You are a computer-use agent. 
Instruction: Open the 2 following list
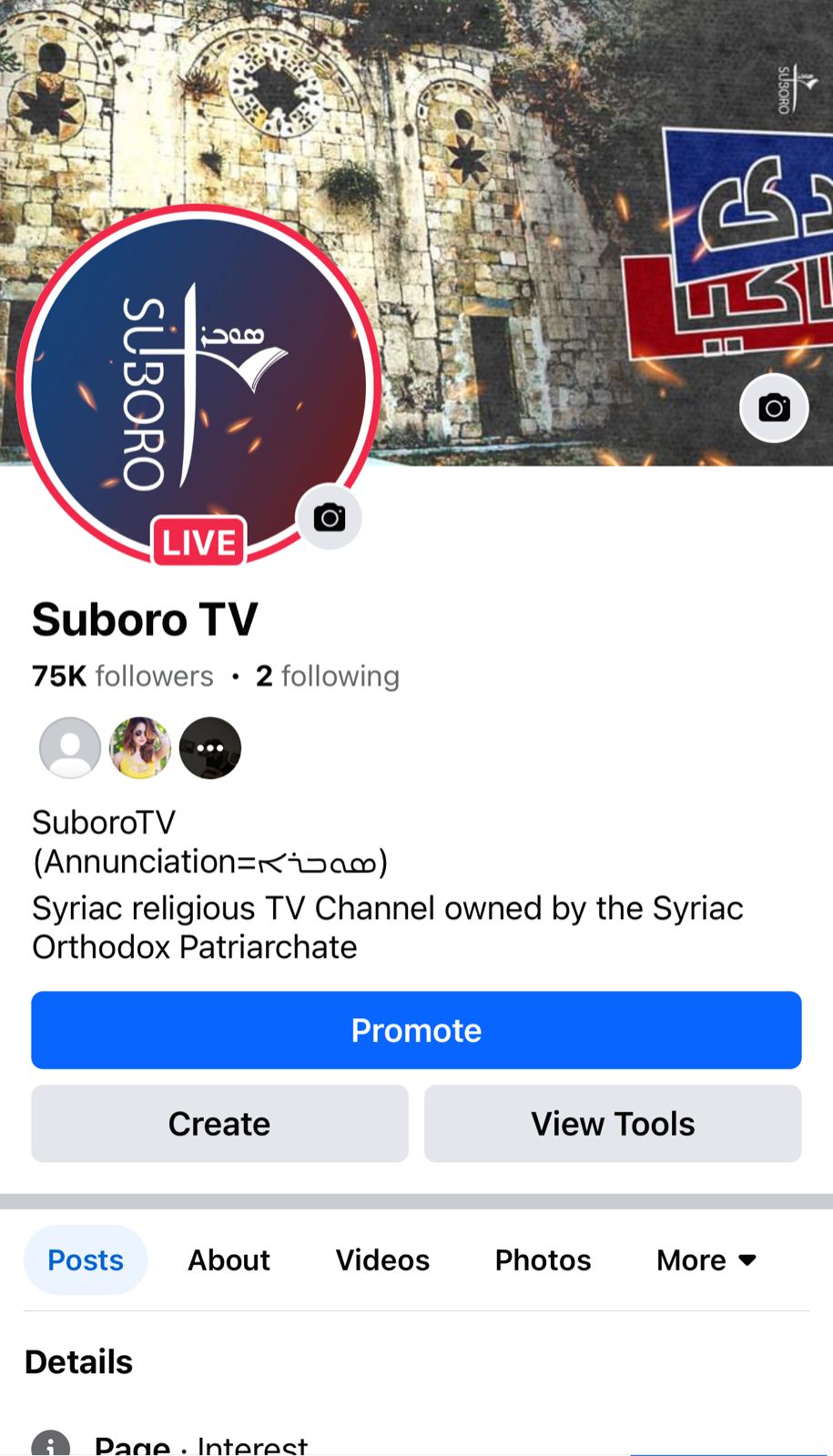(x=328, y=675)
